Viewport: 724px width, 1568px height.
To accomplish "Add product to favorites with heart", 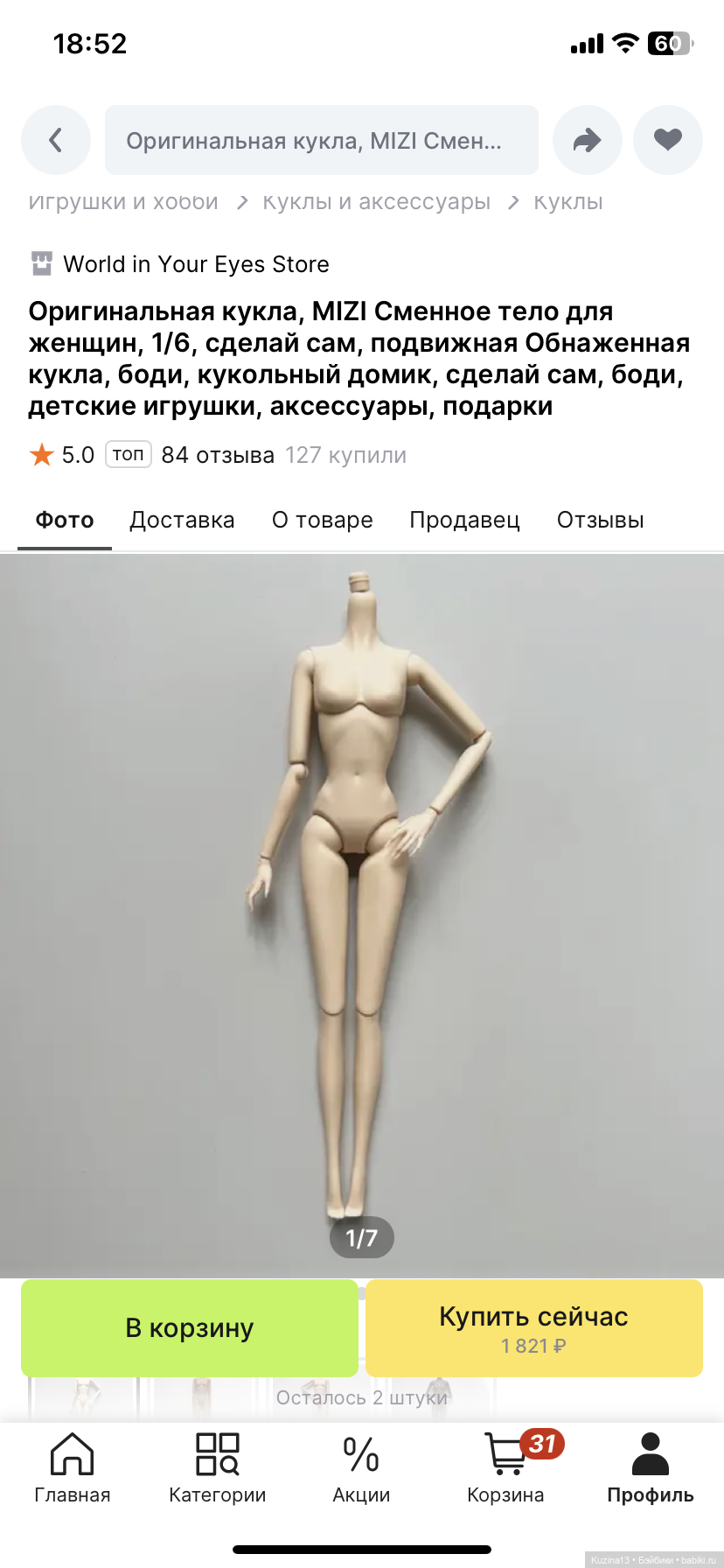I will pyautogui.click(x=668, y=140).
